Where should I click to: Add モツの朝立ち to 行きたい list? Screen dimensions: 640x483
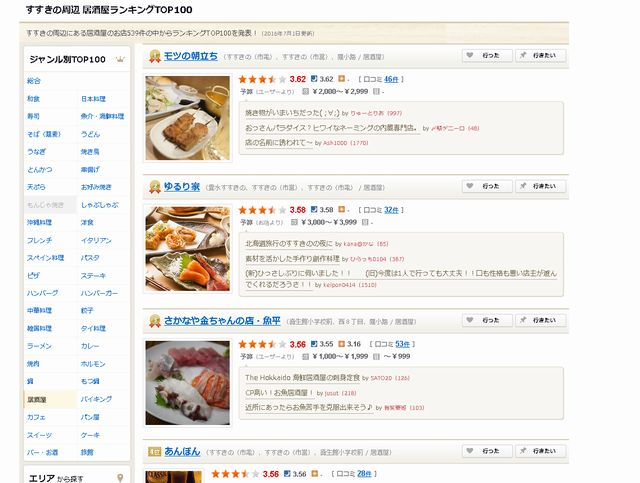[540, 56]
